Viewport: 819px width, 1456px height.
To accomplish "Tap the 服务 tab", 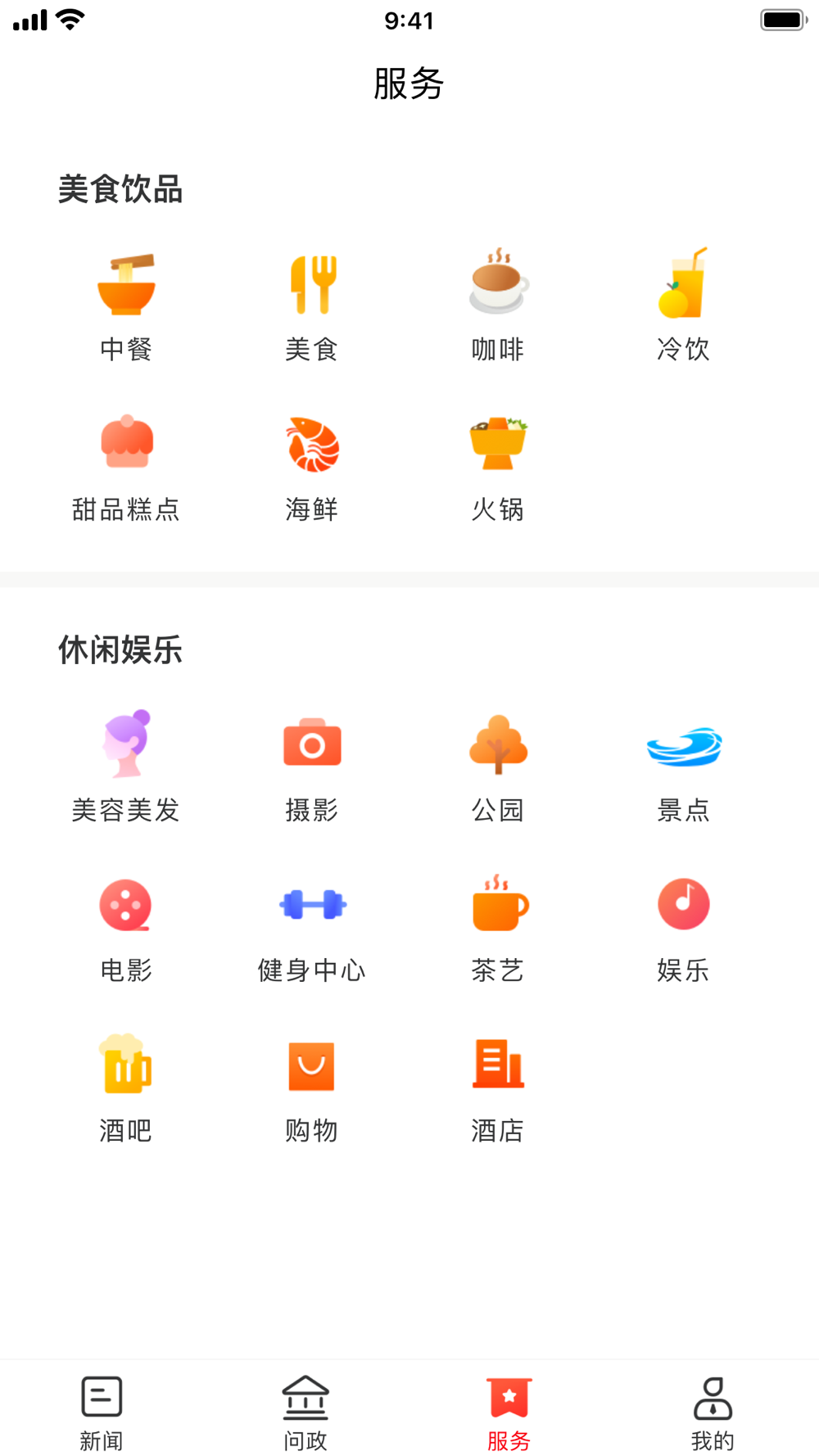I will click(509, 1413).
